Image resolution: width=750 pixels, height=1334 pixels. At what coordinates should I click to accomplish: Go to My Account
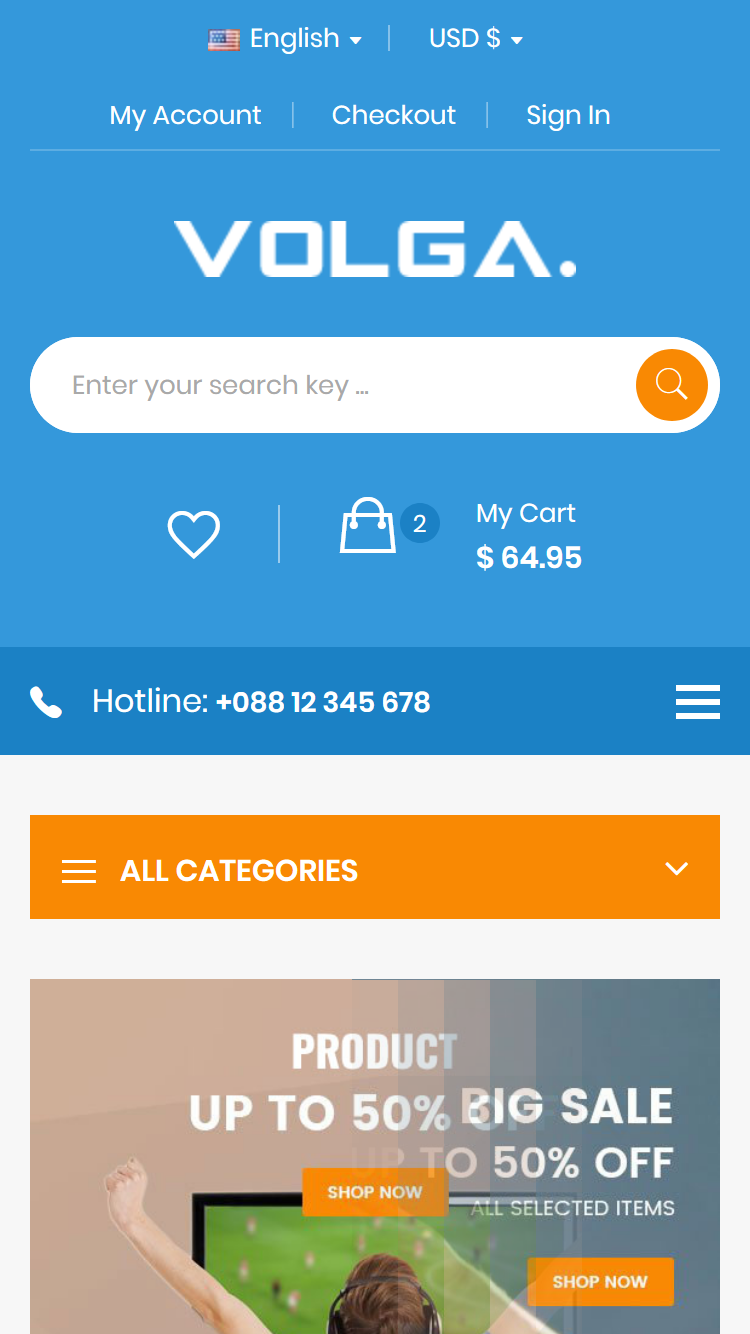[185, 115]
